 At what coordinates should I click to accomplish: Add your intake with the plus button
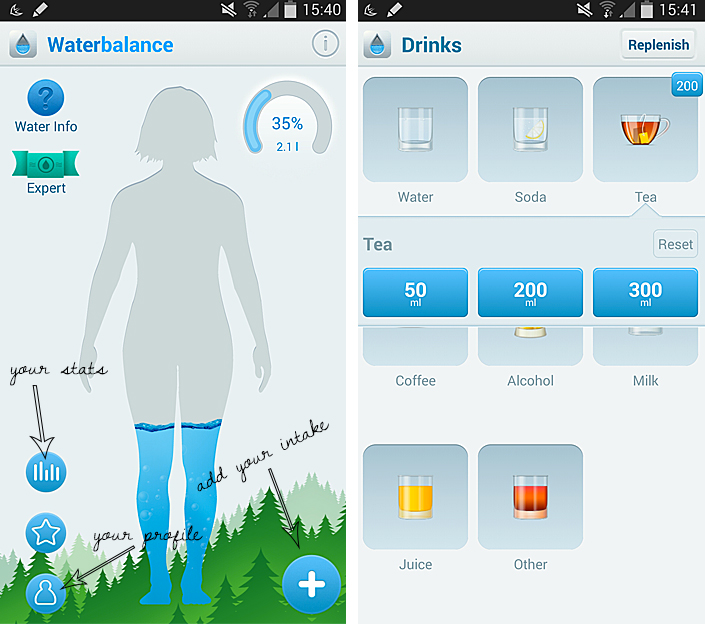(312, 584)
